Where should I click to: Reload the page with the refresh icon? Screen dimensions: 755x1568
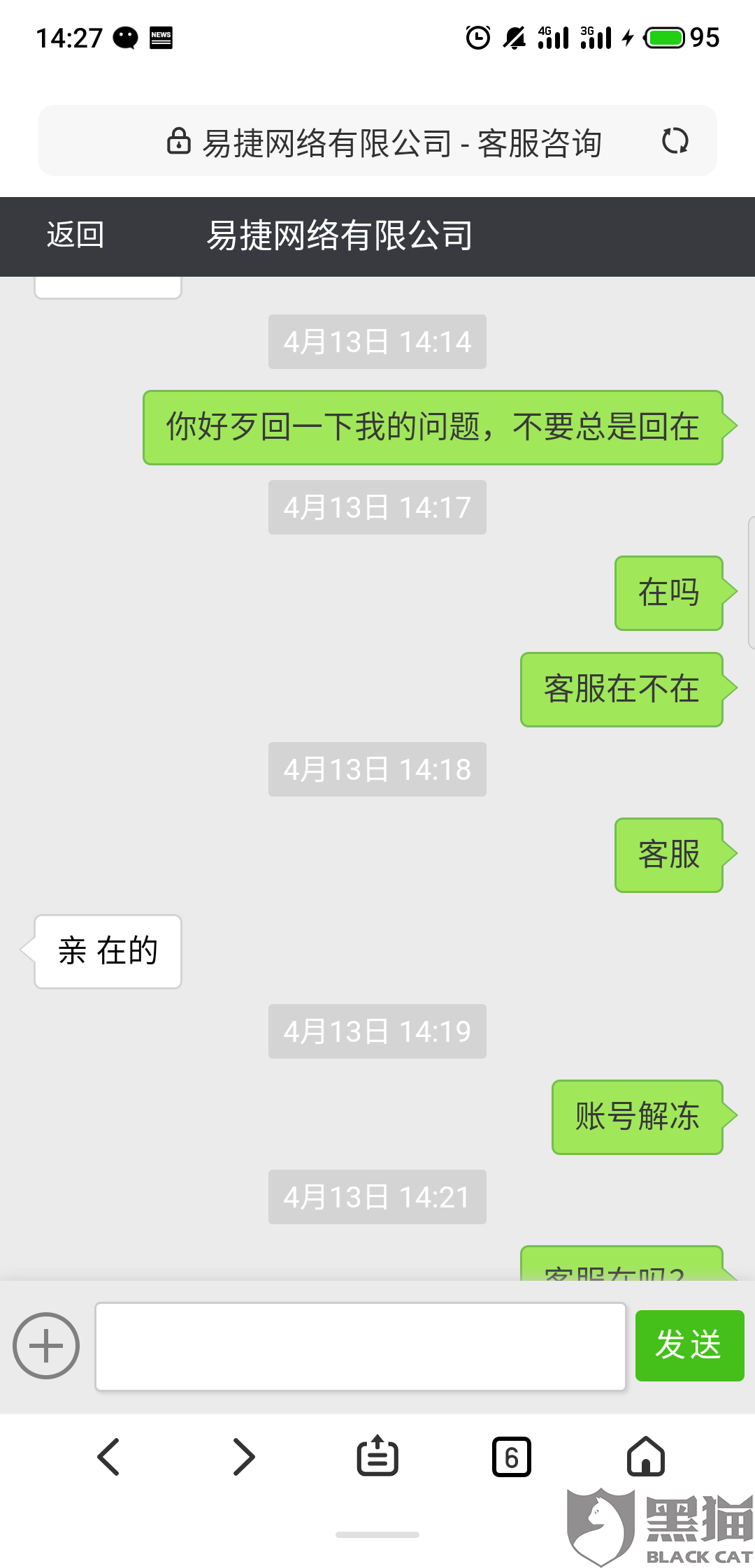coord(675,141)
